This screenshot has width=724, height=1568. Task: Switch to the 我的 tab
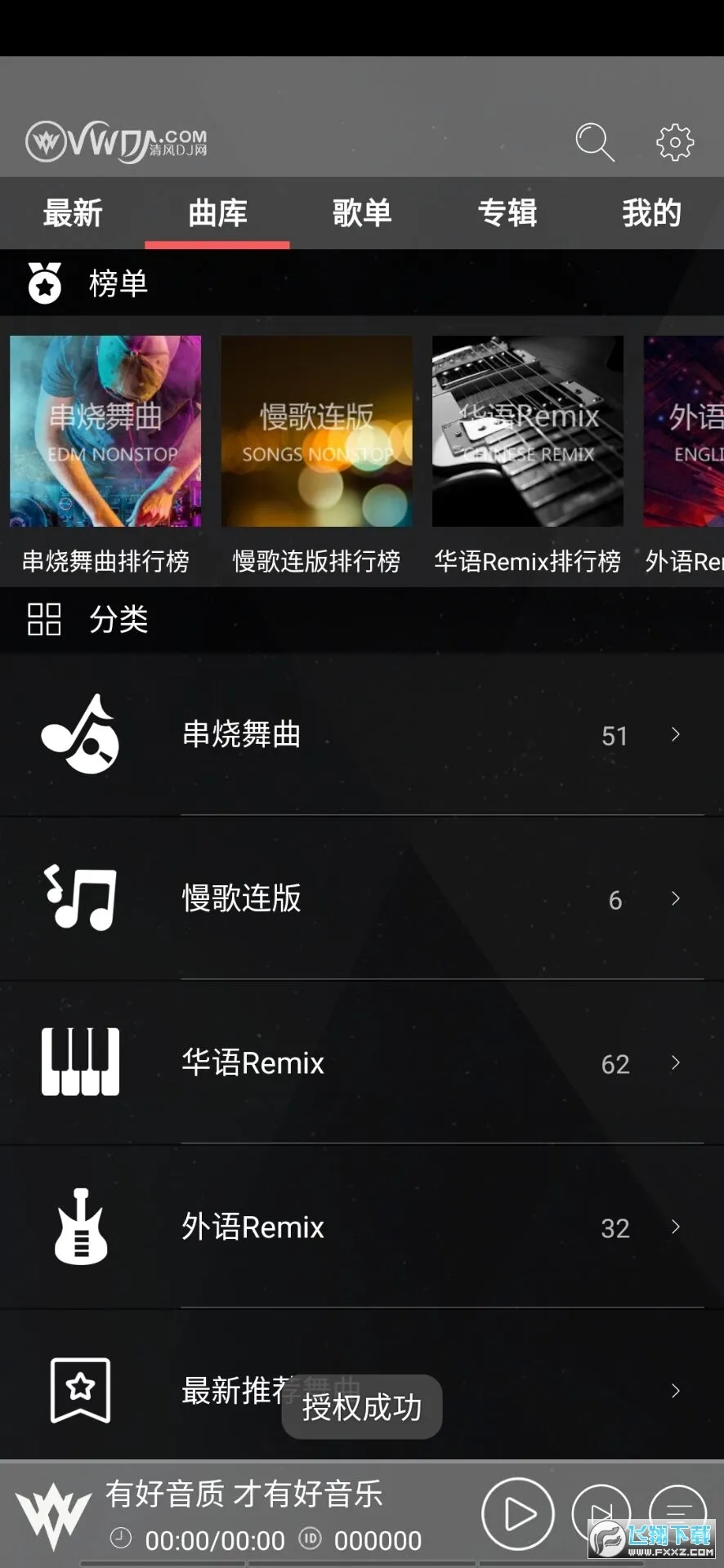[x=652, y=213]
